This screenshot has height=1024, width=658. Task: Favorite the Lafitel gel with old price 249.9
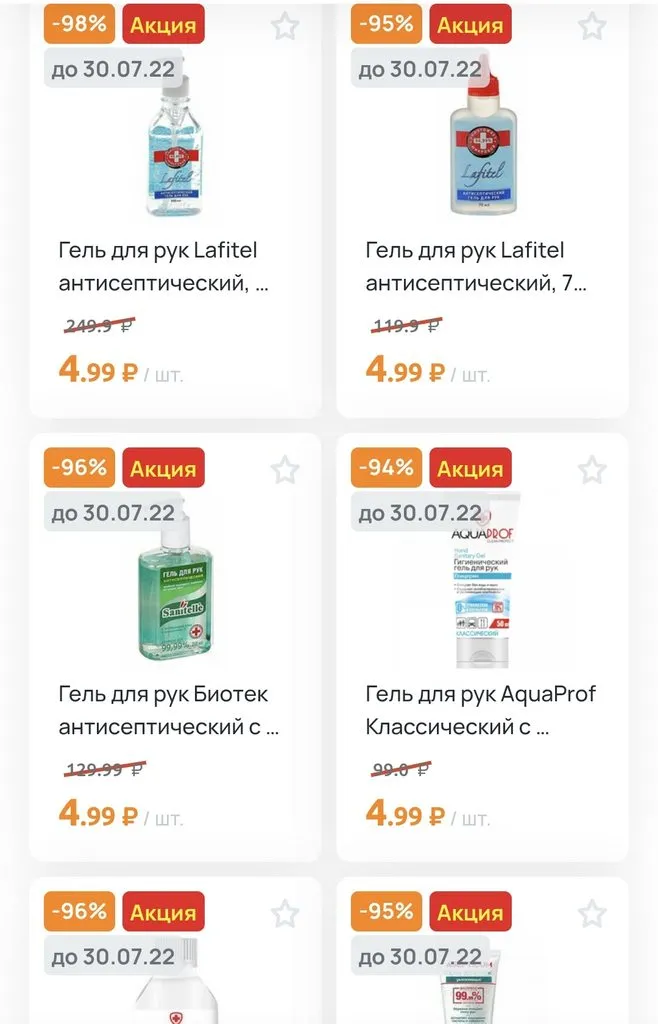click(x=285, y=27)
